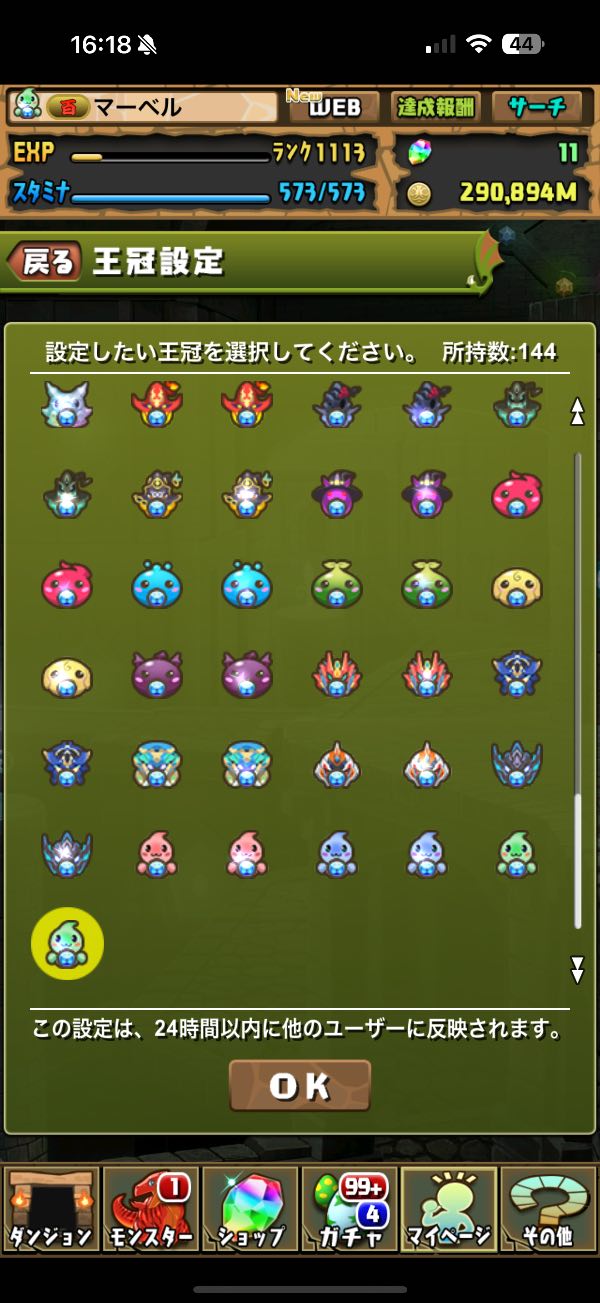Go to the ガチャ tab
600x1303 pixels.
[x=350, y=1209]
